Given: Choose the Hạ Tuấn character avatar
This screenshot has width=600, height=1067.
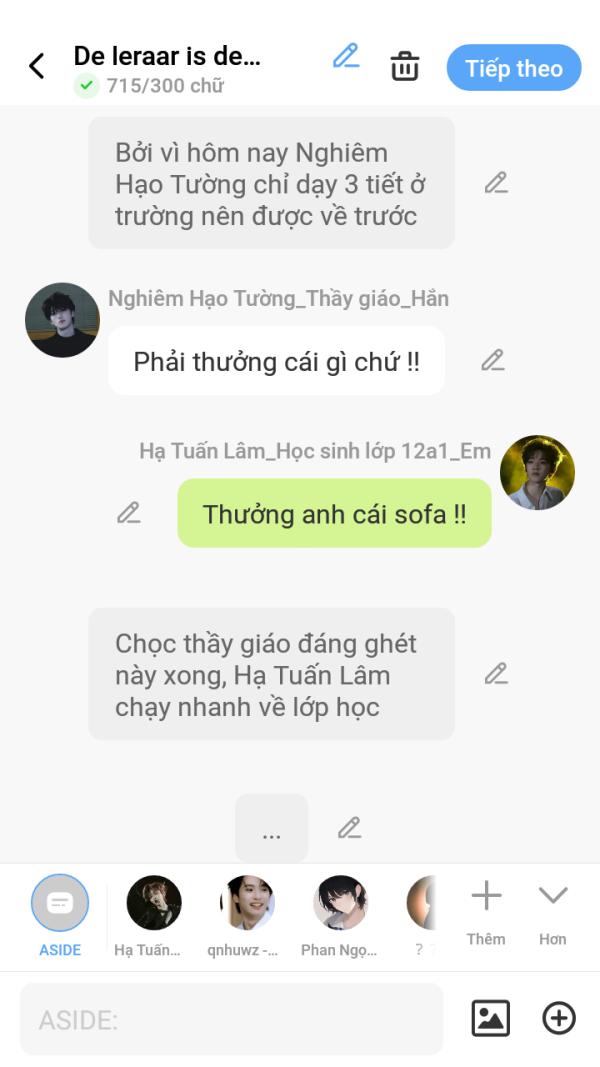Looking at the screenshot, I should click(154, 904).
